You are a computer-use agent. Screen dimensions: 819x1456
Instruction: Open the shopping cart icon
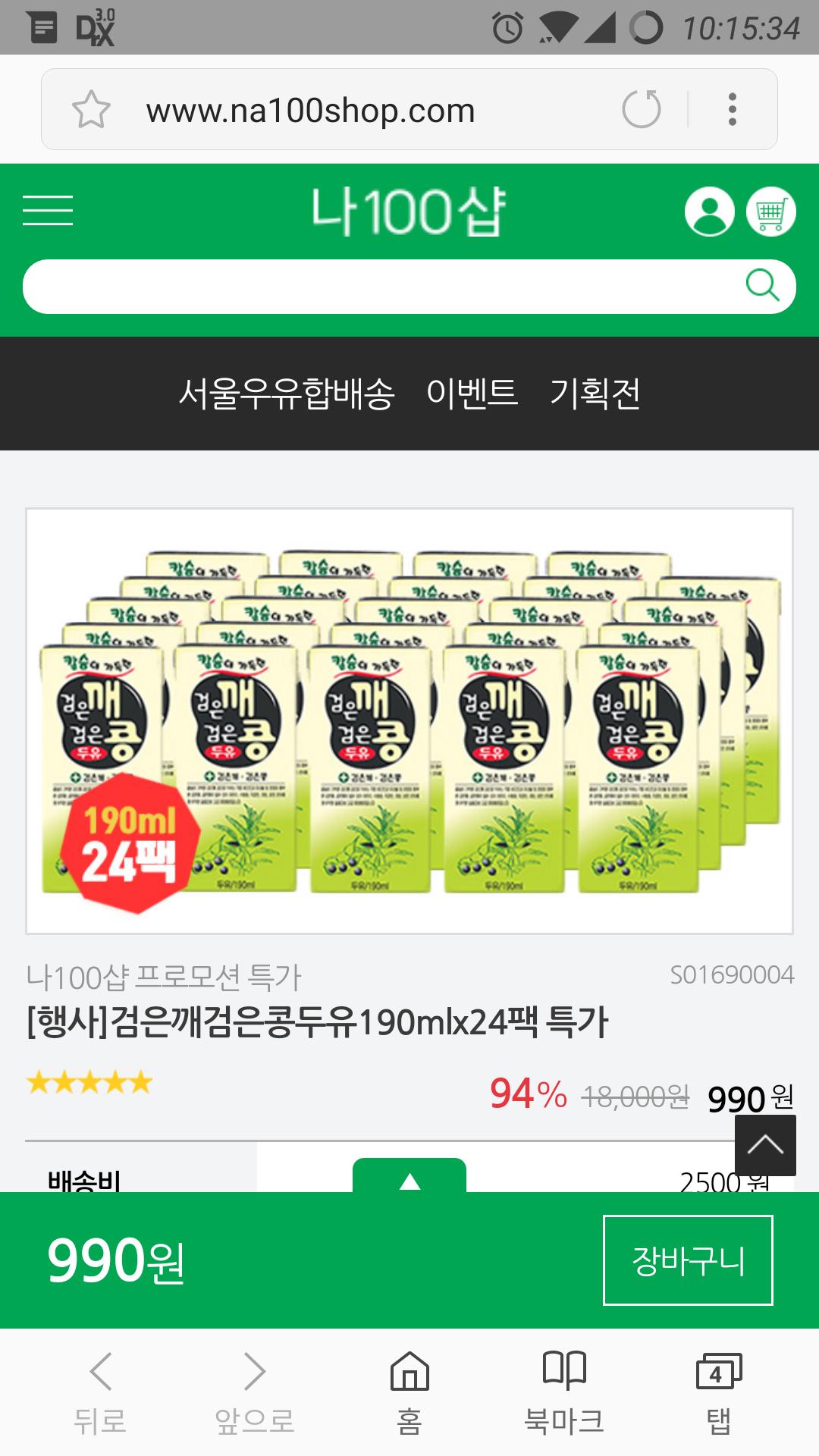click(x=770, y=212)
